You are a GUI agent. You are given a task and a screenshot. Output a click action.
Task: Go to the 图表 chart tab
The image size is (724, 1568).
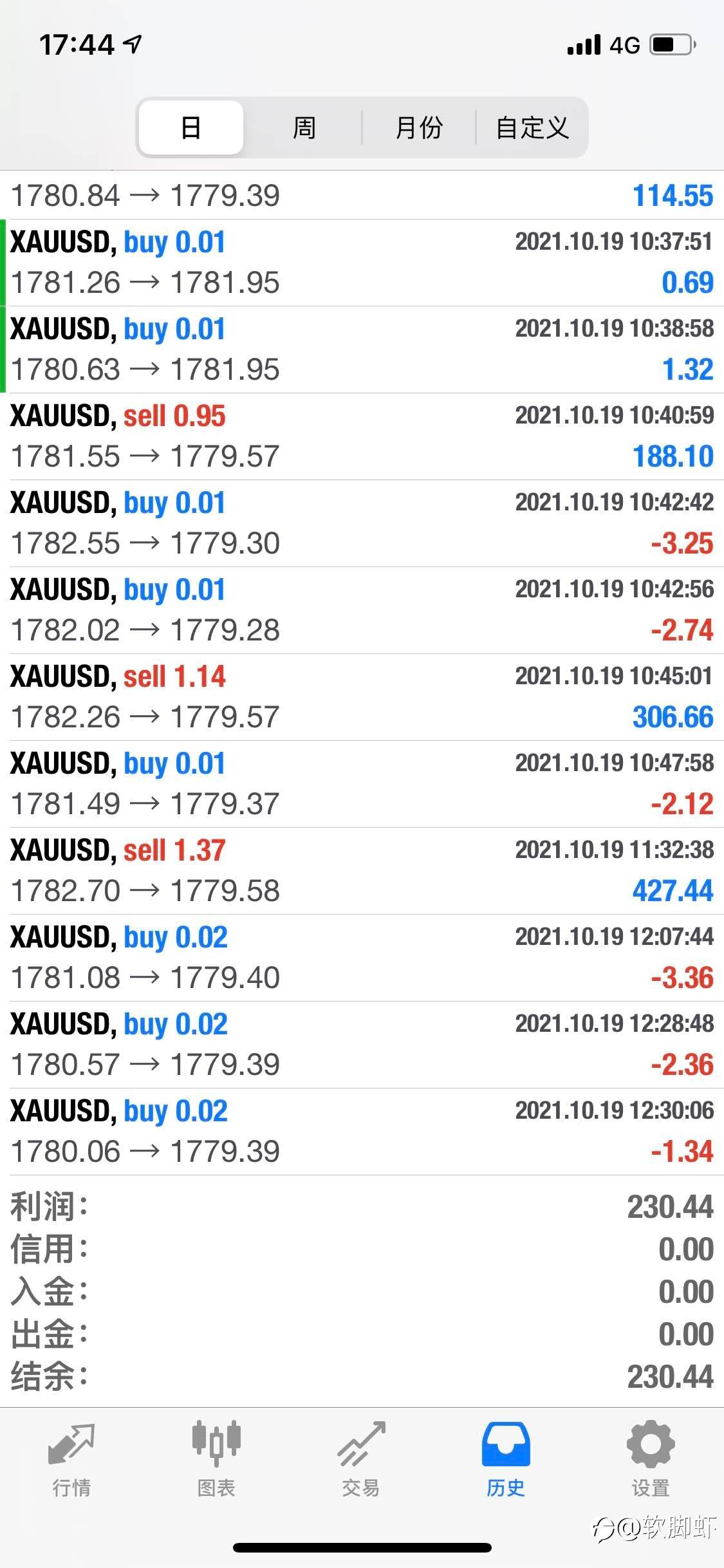(x=216, y=1460)
